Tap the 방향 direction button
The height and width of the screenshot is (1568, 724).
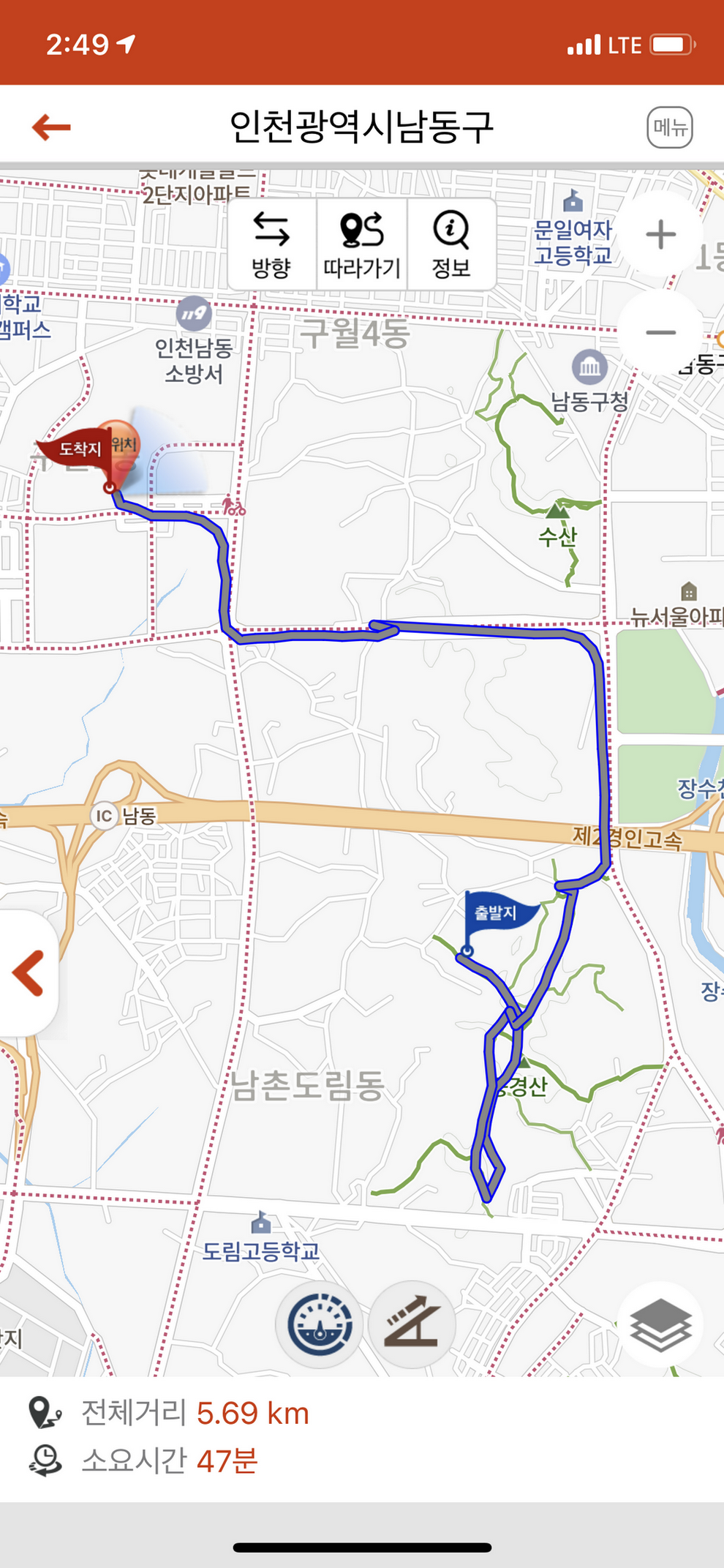(x=271, y=244)
